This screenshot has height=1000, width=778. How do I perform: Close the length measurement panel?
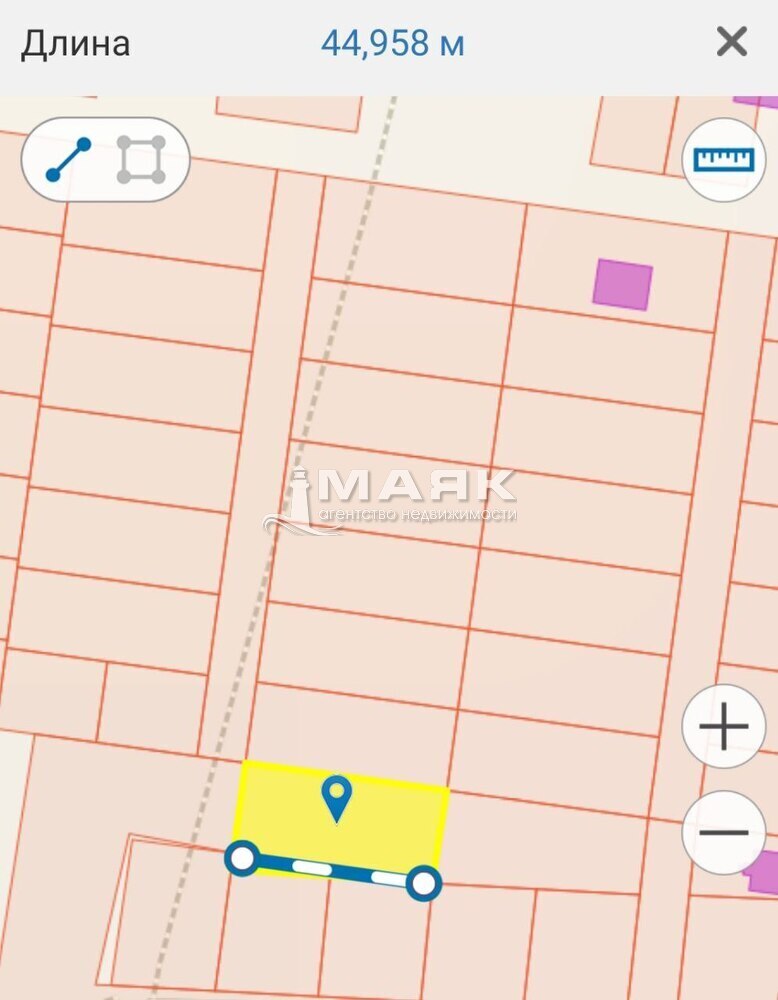731,43
